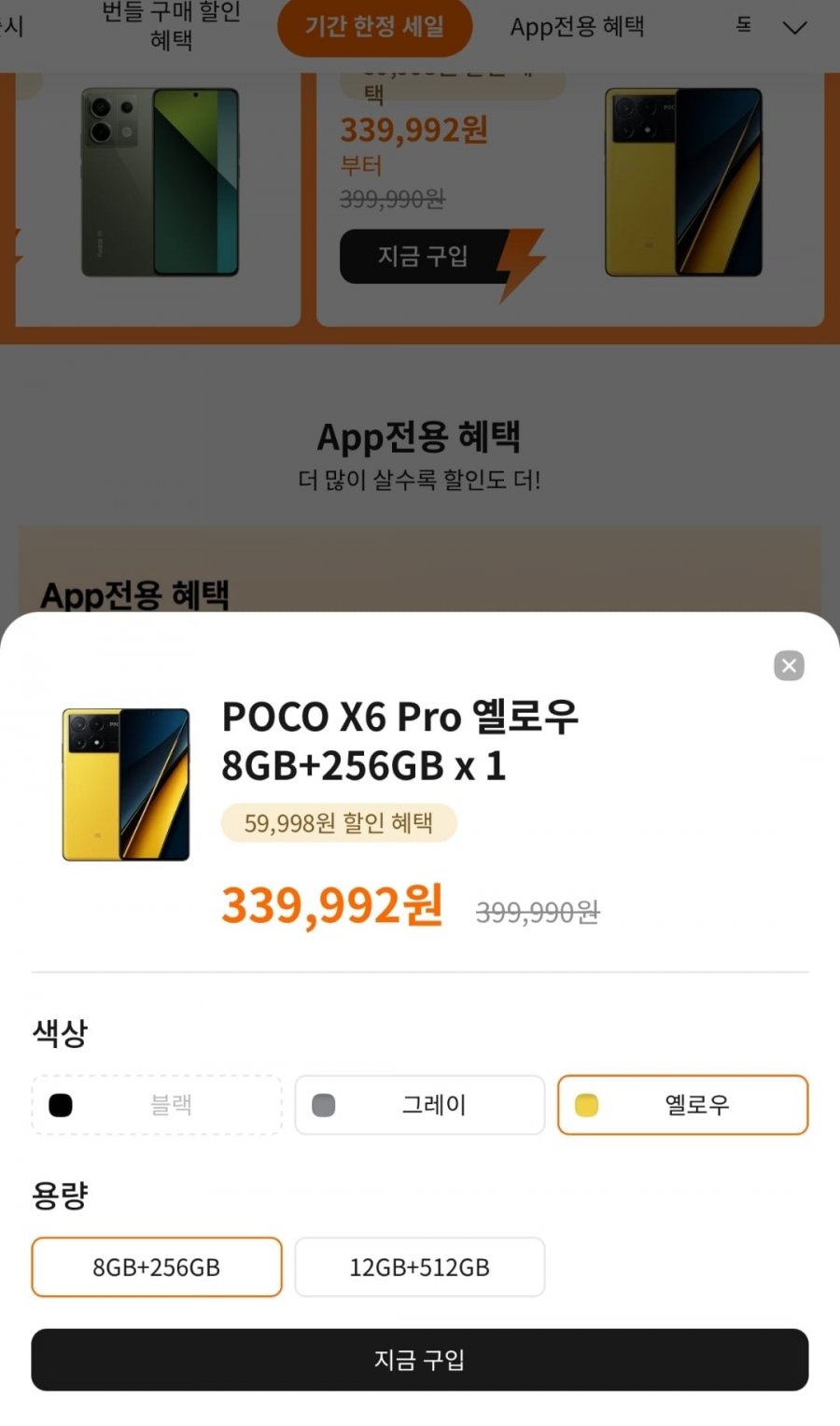
Task: Select the 그레이 color option
Action: coord(419,1105)
